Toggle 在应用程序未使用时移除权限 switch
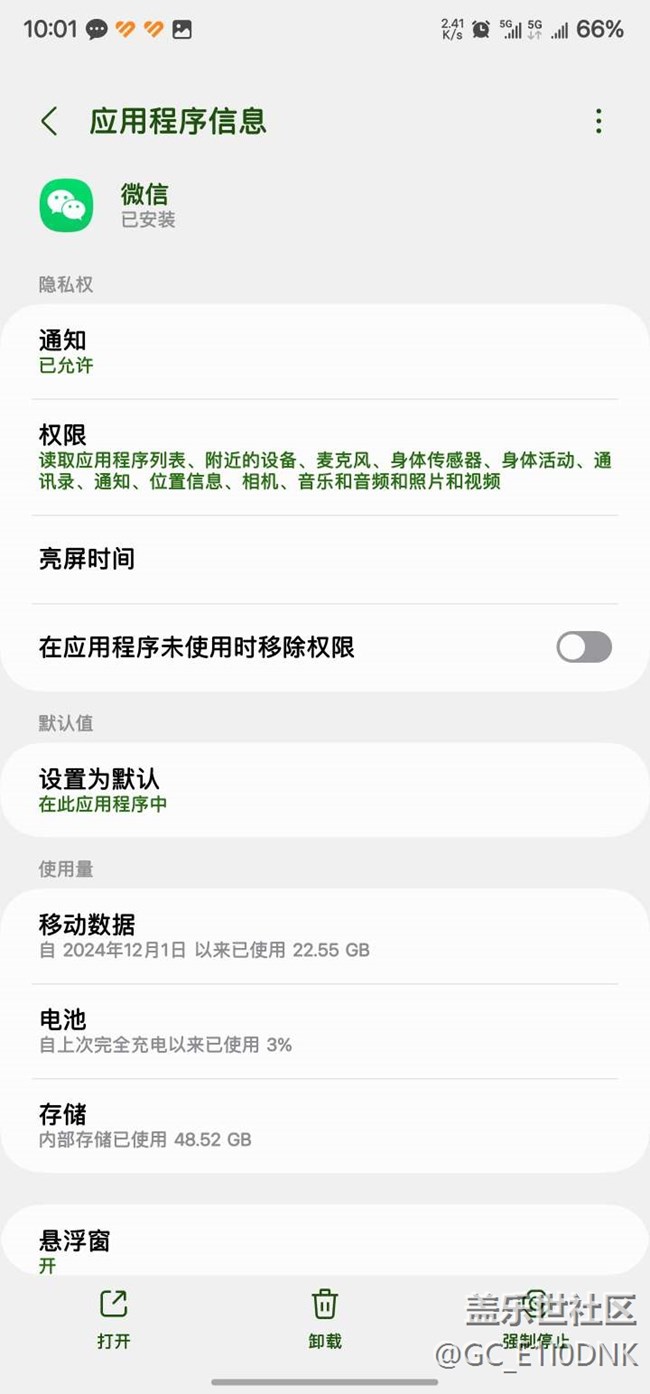Image resolution: width=650 pixels, height=1394 pixels. pos(583,647)
